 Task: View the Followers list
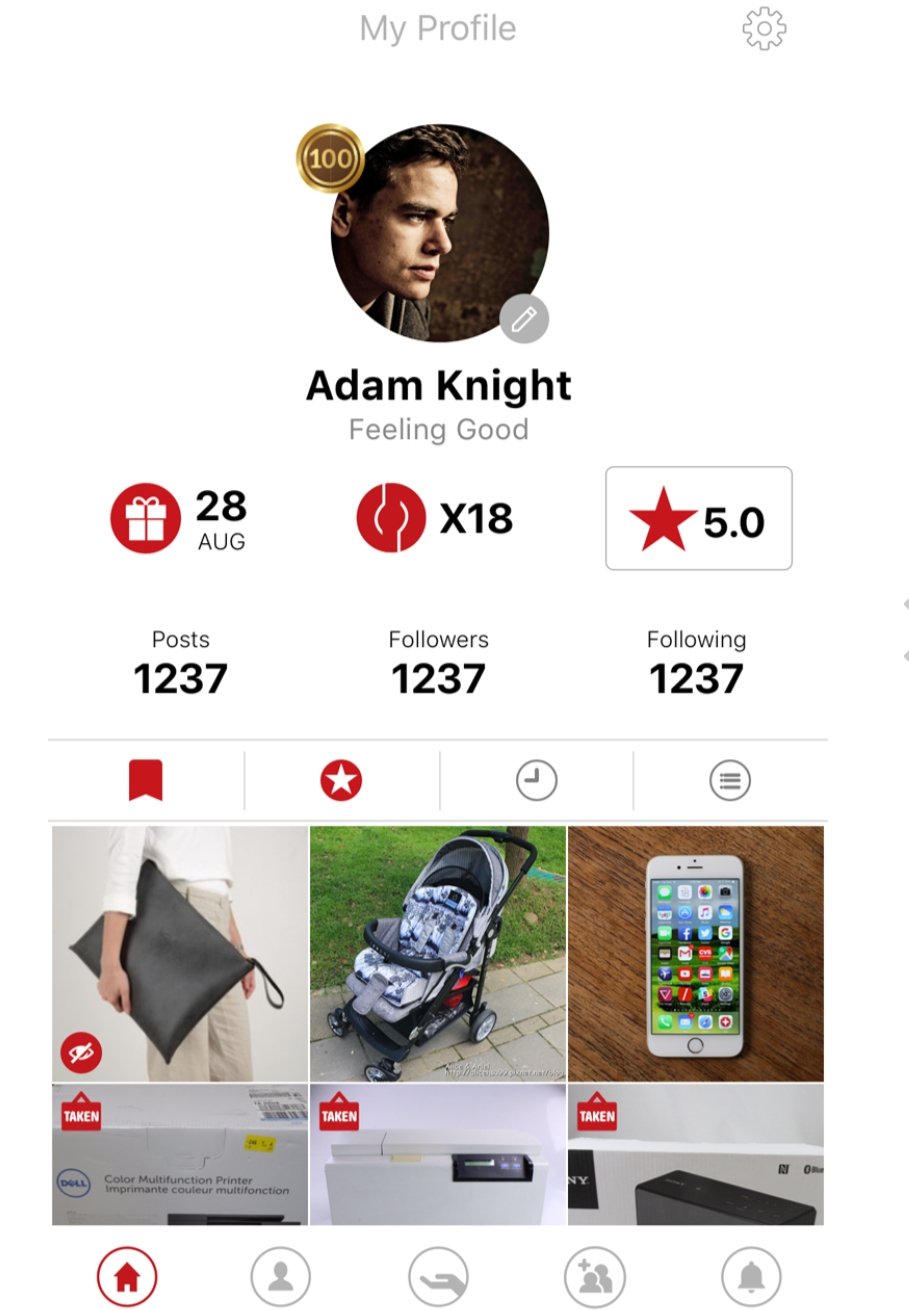438,664
